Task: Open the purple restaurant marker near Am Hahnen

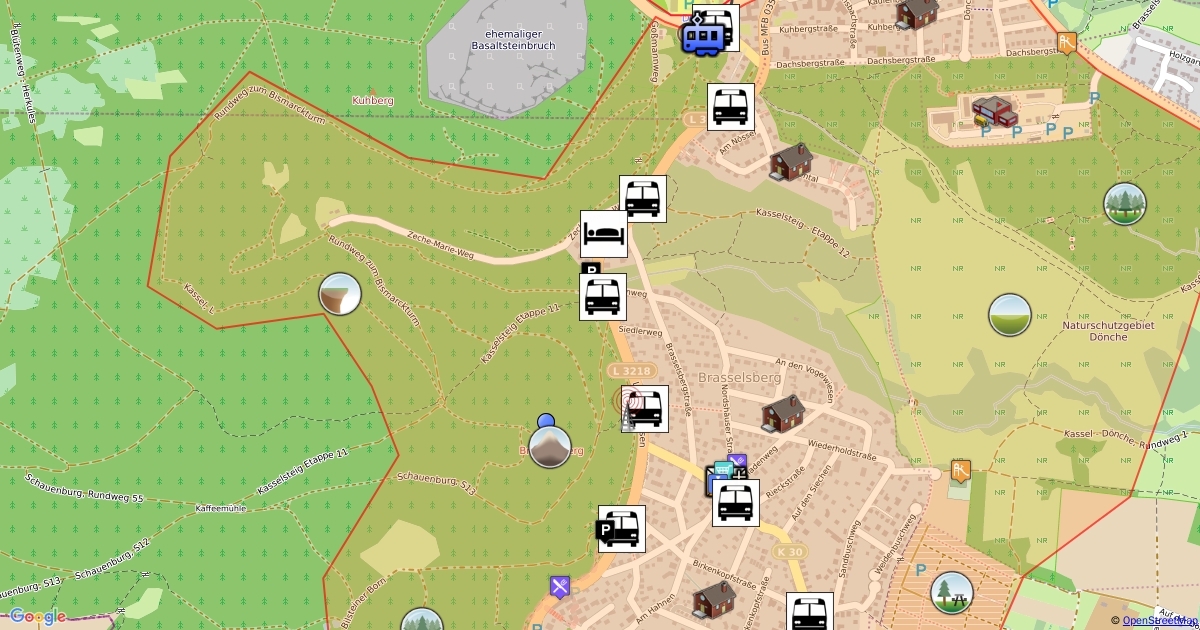Action: click(x=560, y=587)
